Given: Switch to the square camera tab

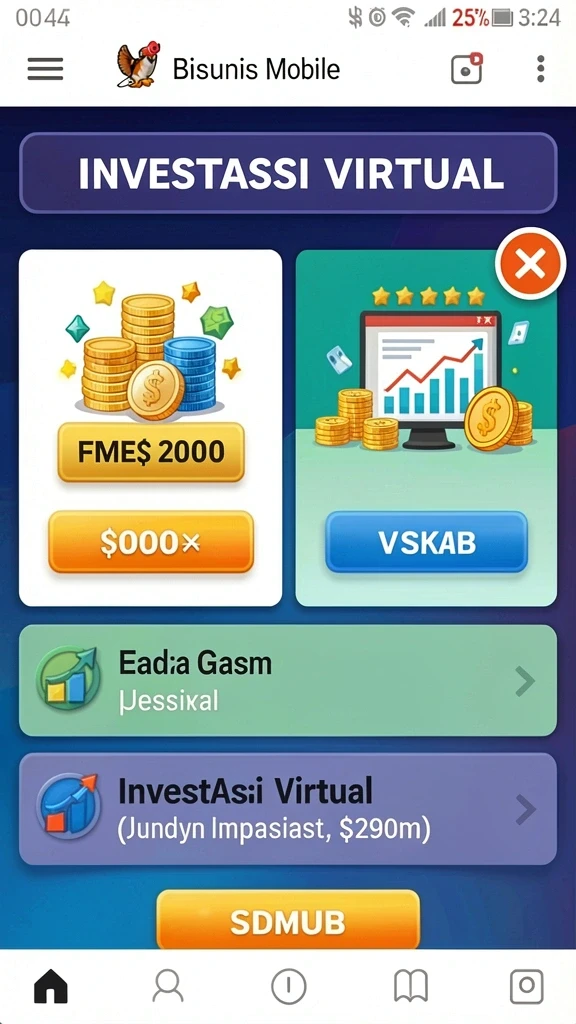Looking at the screenshot, I should [x=527, y=985].
